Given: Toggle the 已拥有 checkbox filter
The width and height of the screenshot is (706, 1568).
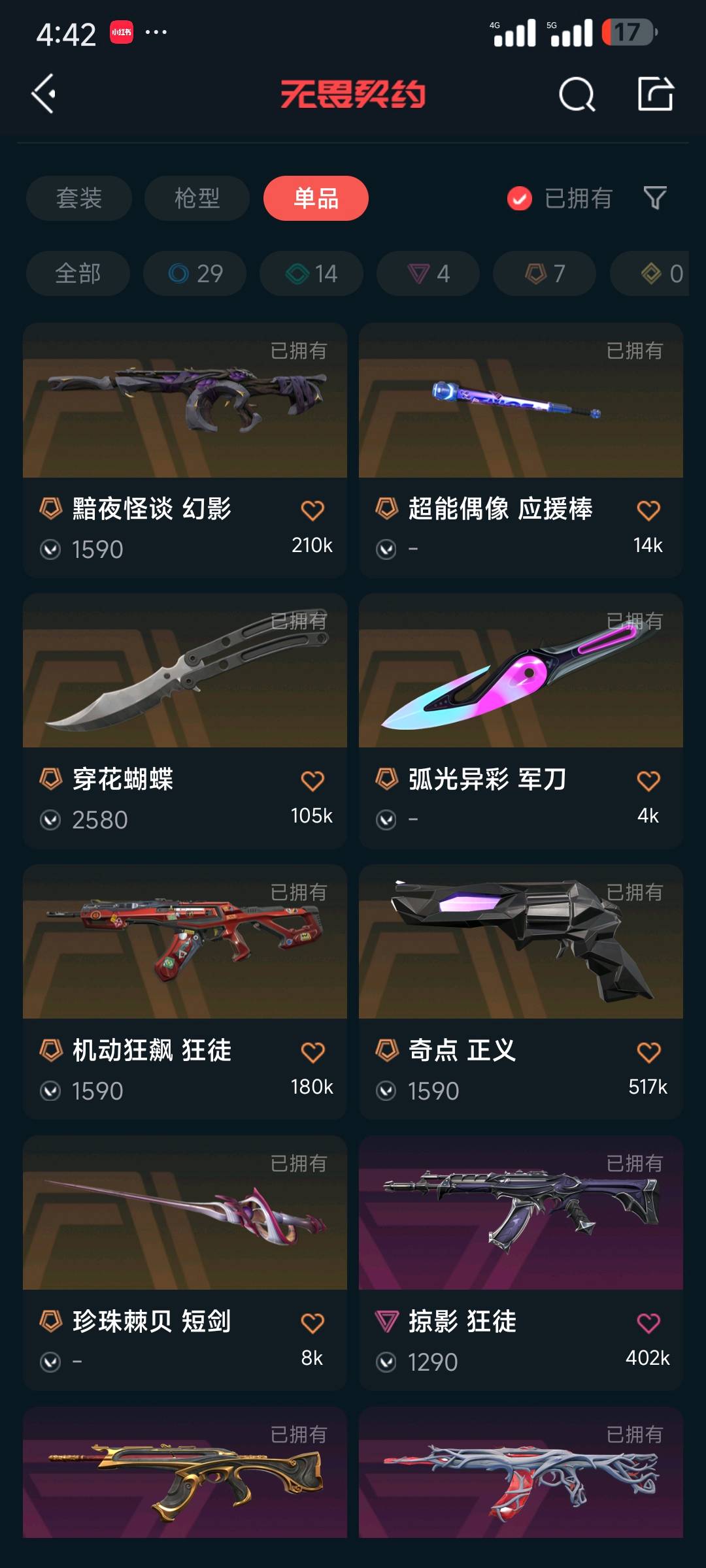Looking at the screenshot, I should 520,199.
